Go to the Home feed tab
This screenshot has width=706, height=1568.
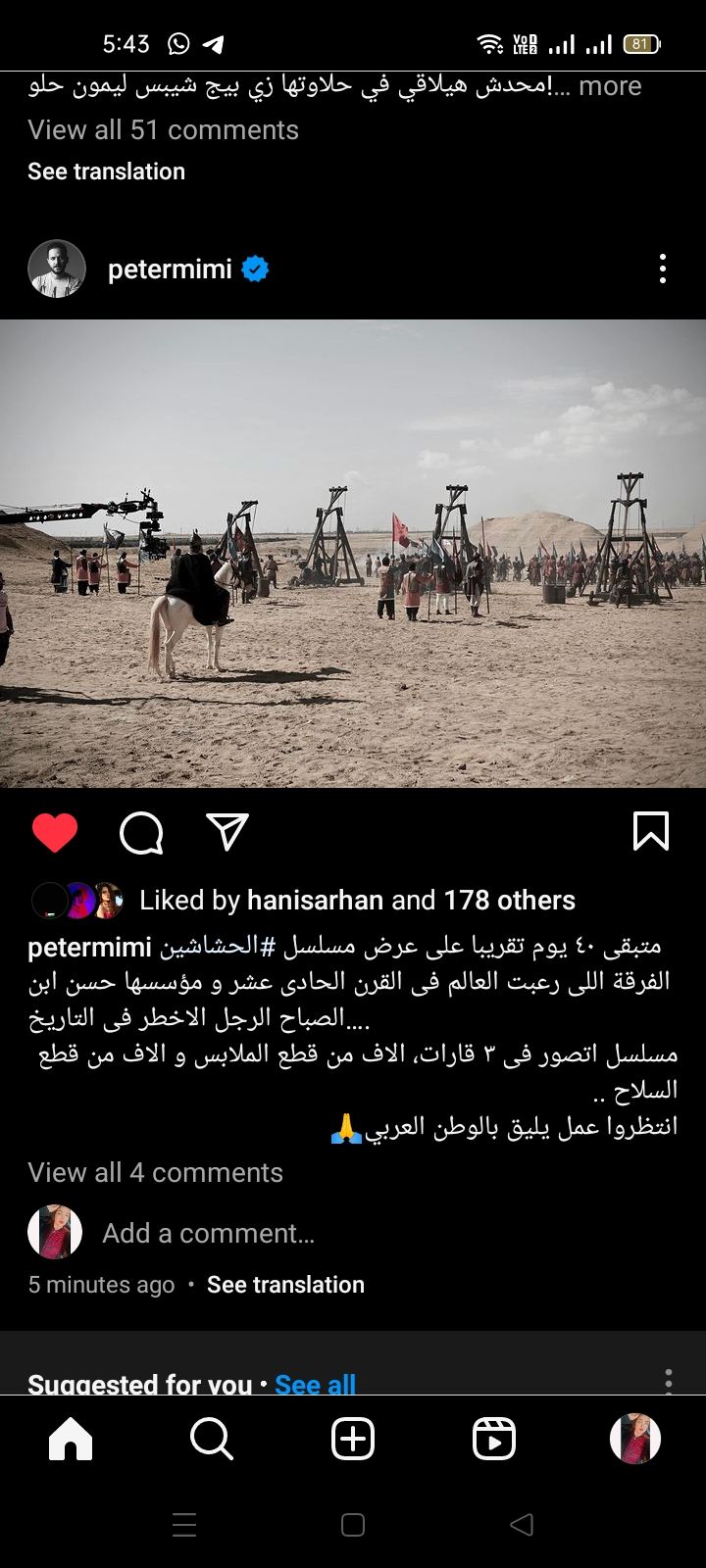coord(71,1439)
